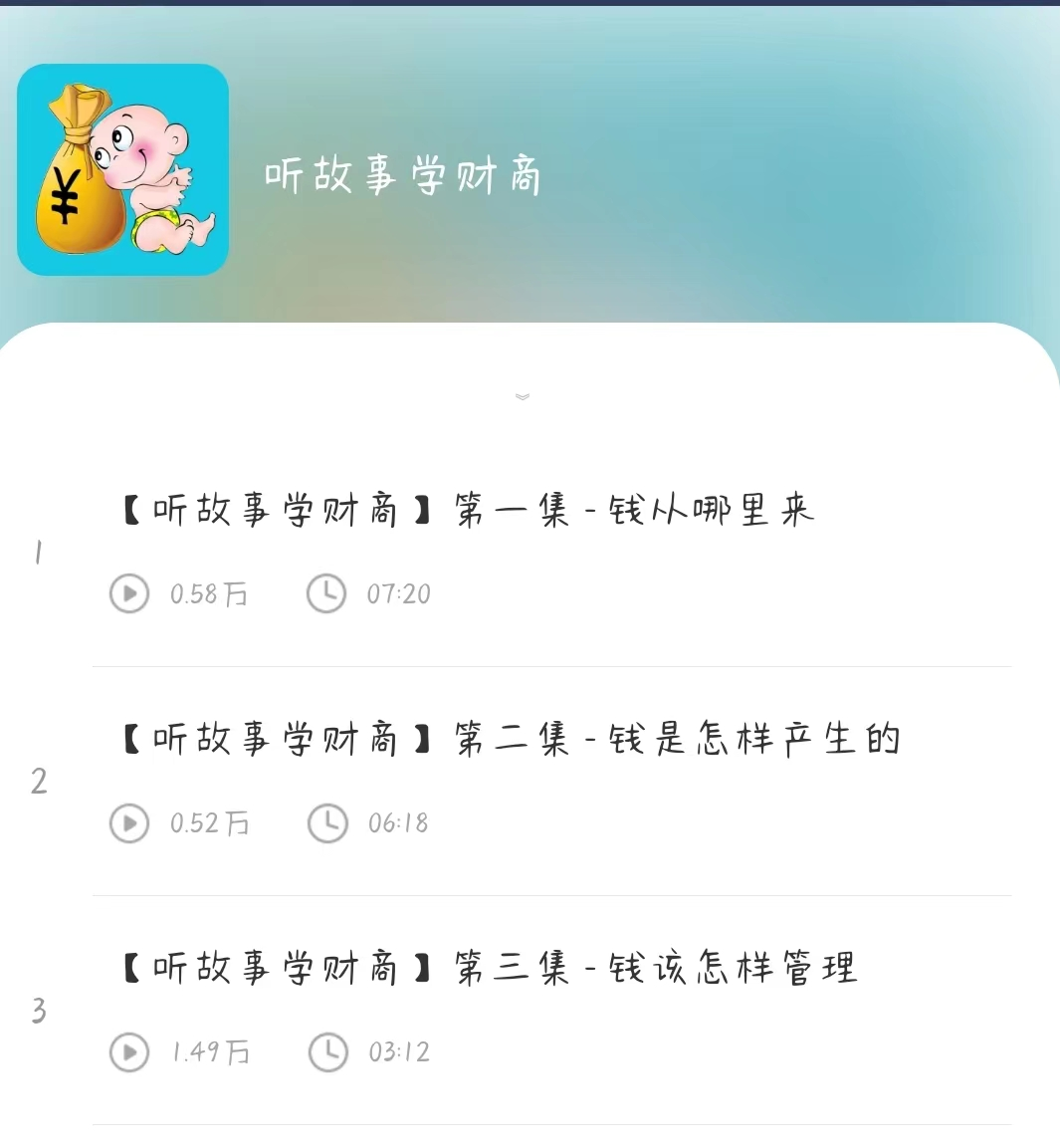Expand details for 第一集 episode
The width and height of the screenshot is (1060, 1148).
point(468,509)
